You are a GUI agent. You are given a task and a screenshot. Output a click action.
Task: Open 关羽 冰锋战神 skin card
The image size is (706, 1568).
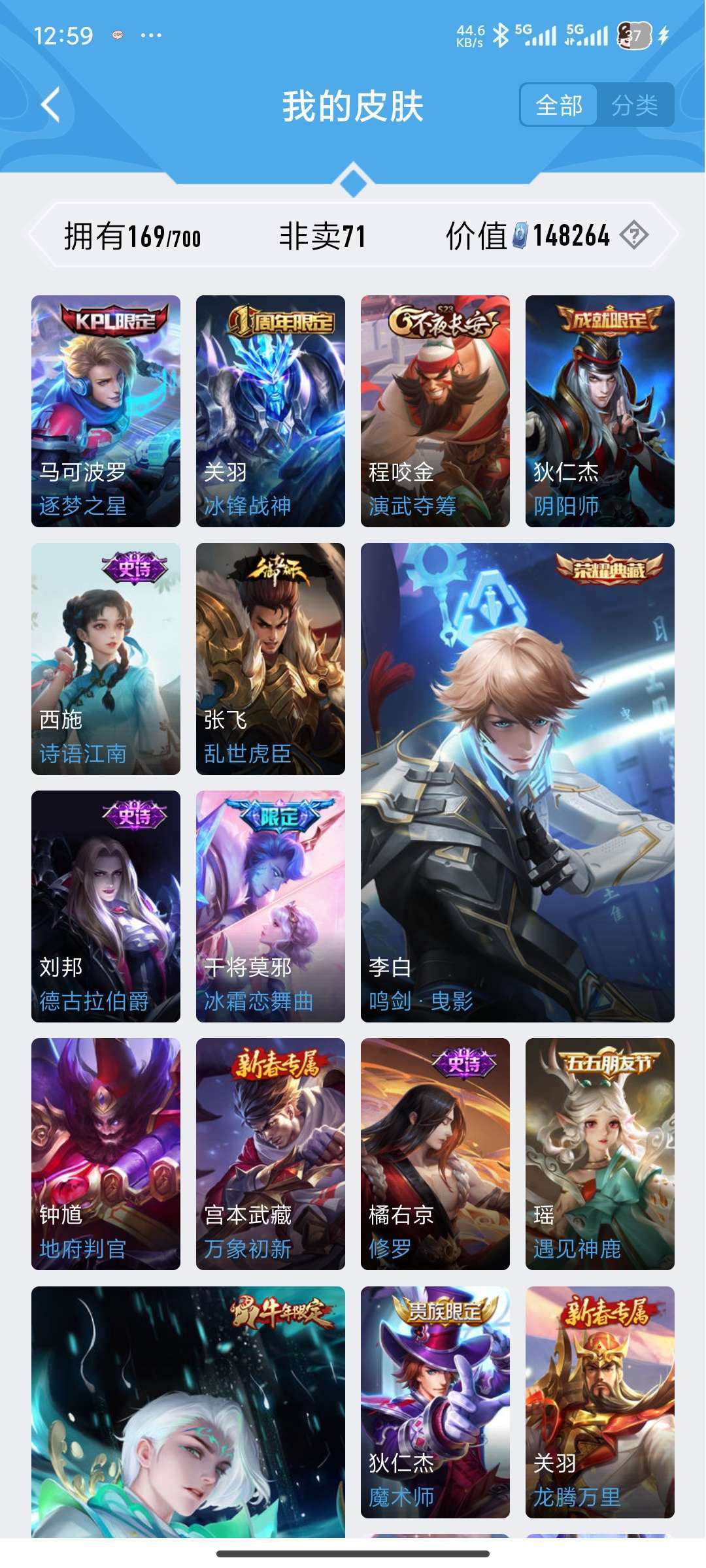tap(271, 411)
